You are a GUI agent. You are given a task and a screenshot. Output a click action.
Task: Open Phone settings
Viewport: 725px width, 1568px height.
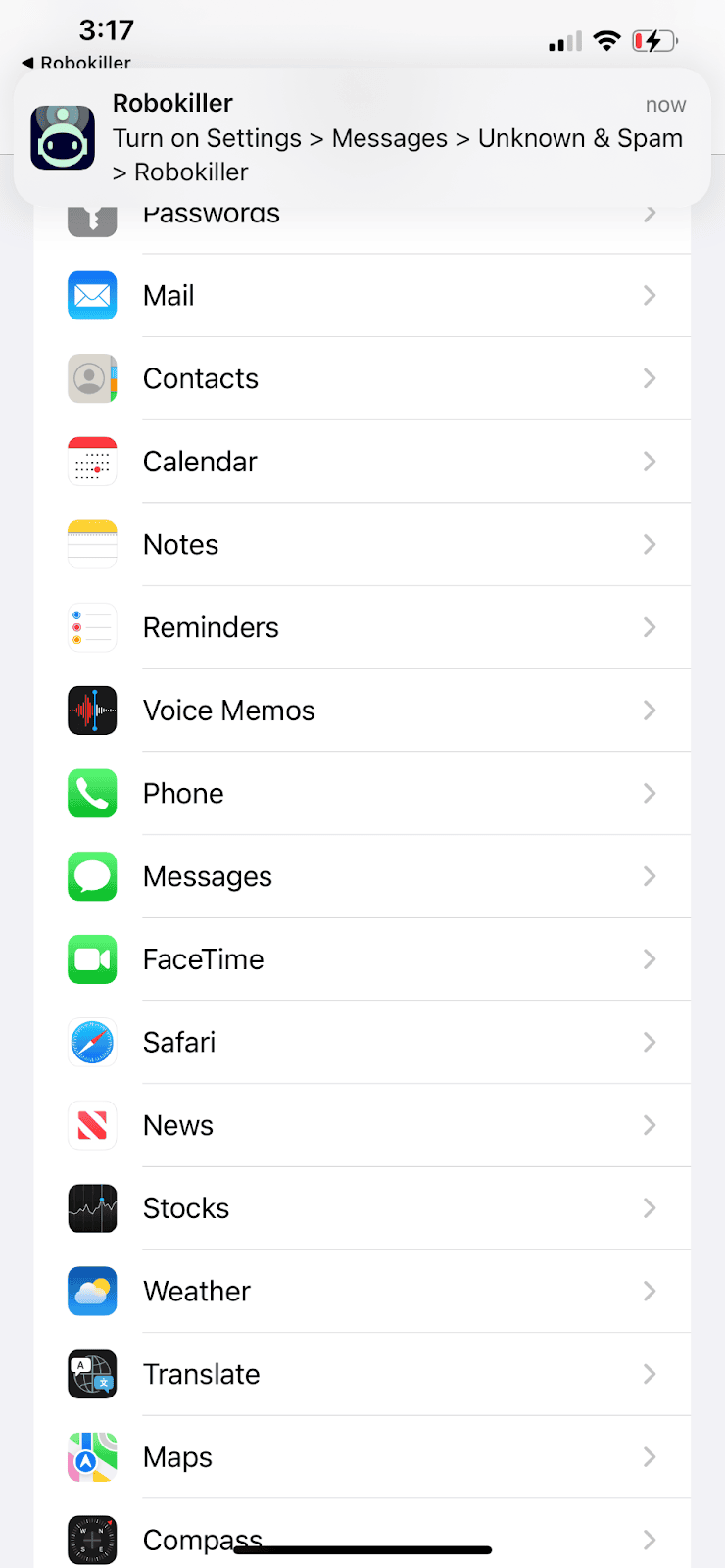[362, 794]
